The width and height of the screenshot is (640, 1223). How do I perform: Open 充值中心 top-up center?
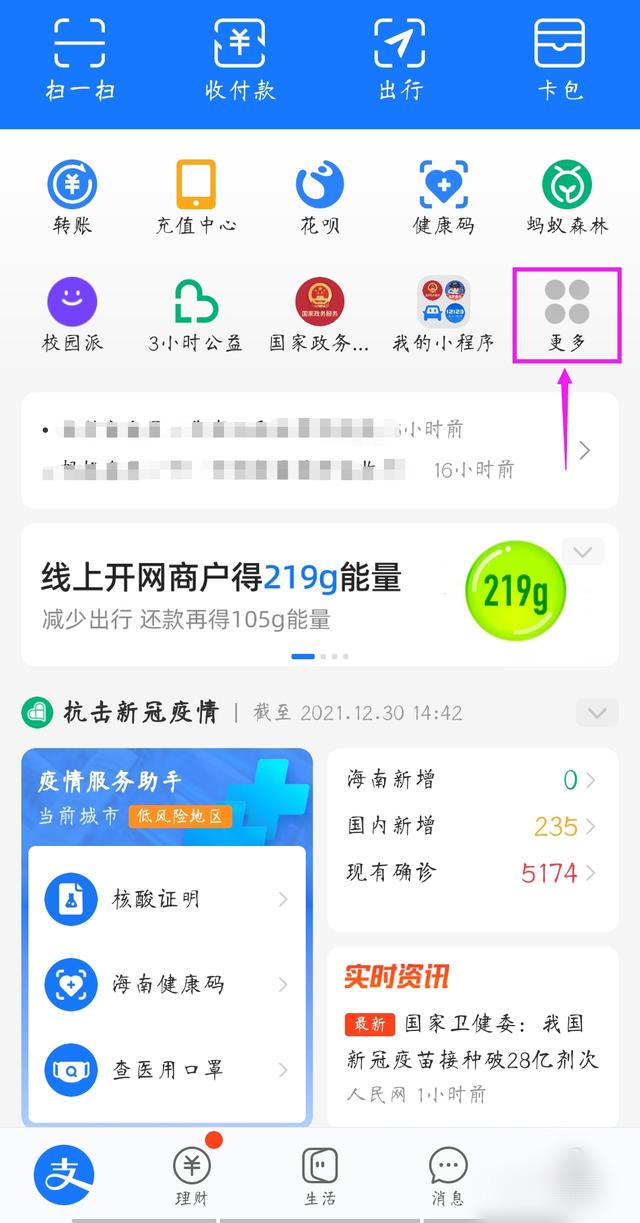pyautogui.click(x=196, y=197)
